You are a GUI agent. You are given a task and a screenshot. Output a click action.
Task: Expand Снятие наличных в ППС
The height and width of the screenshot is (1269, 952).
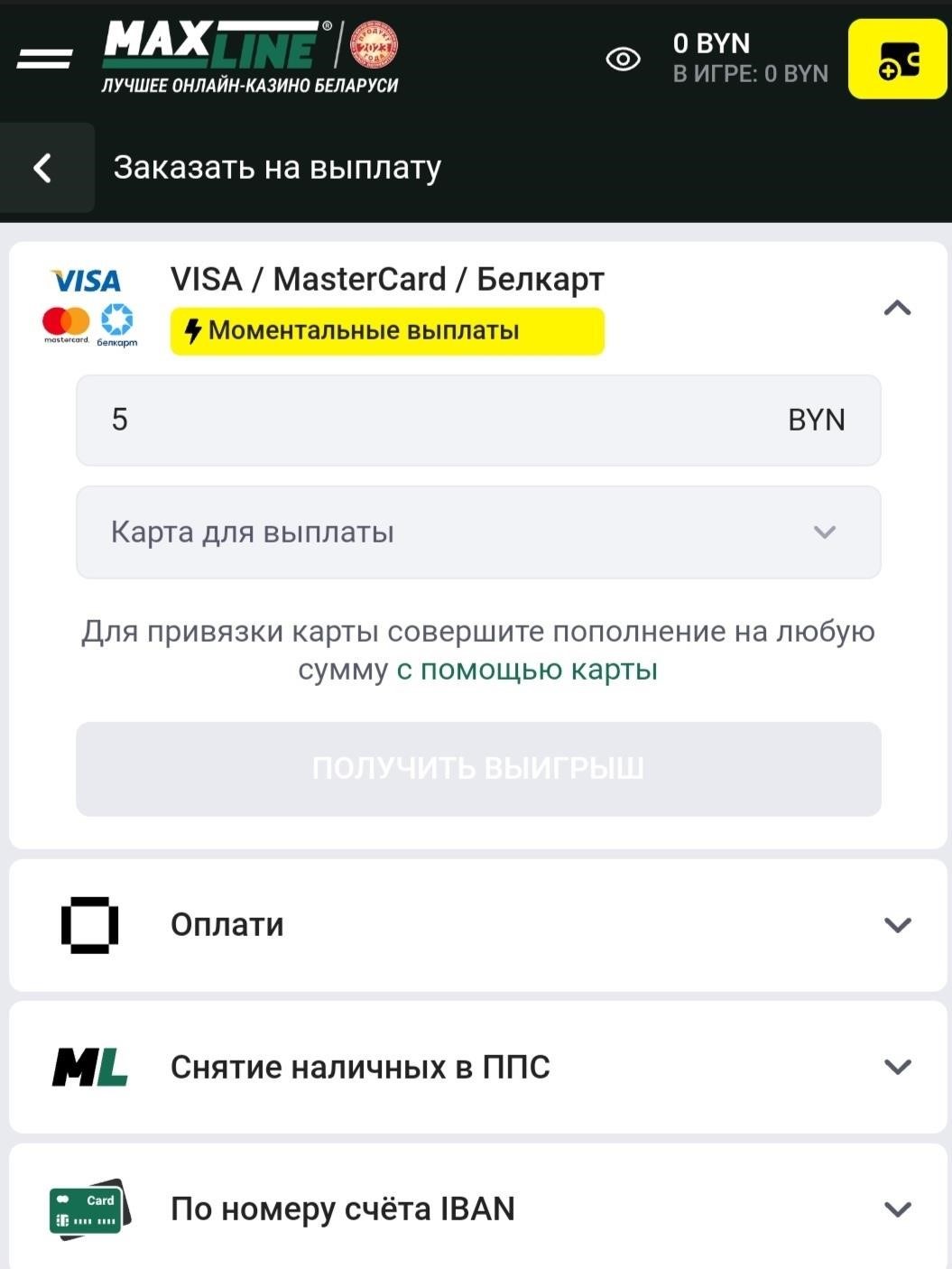point(478,1067)
